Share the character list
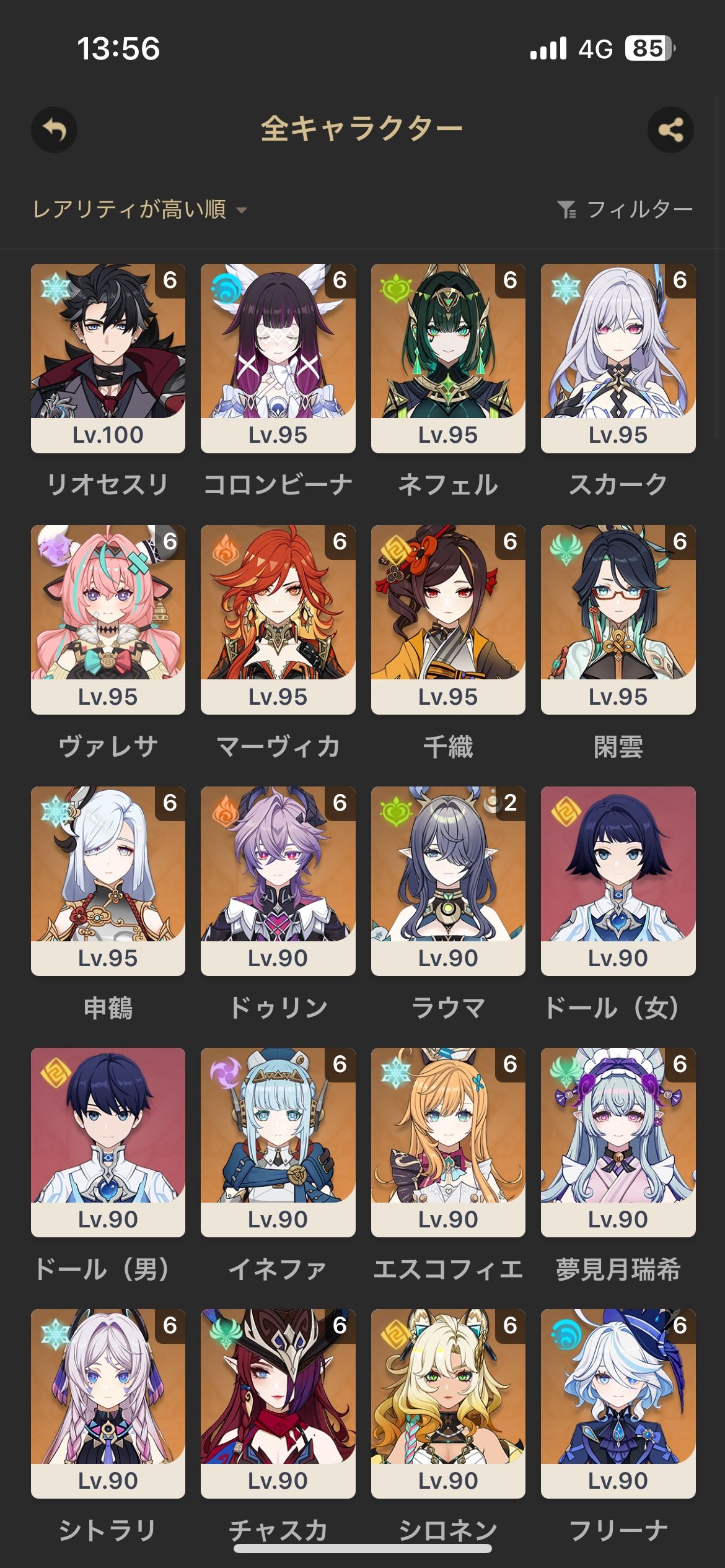725x1568 pixels. coord(670,130)
